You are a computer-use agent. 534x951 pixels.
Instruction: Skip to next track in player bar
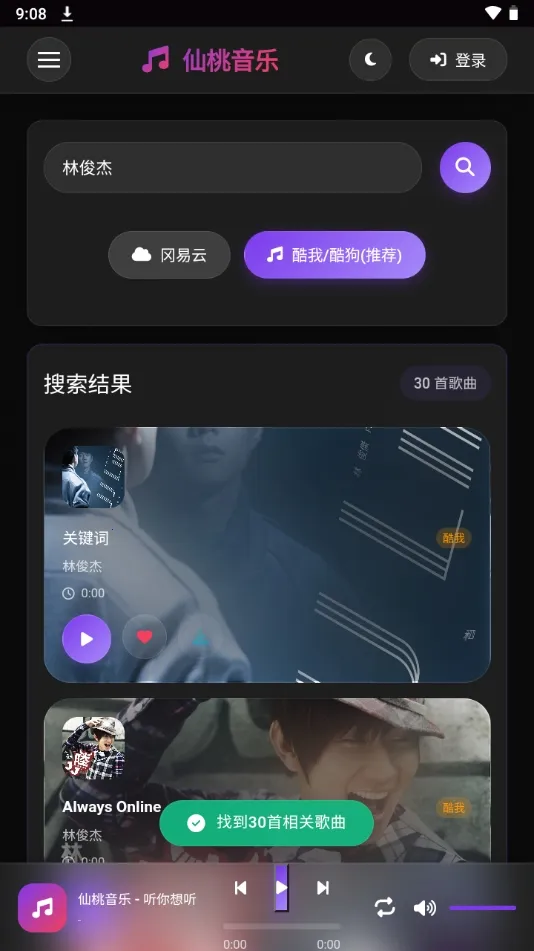[x=323, y=887]
